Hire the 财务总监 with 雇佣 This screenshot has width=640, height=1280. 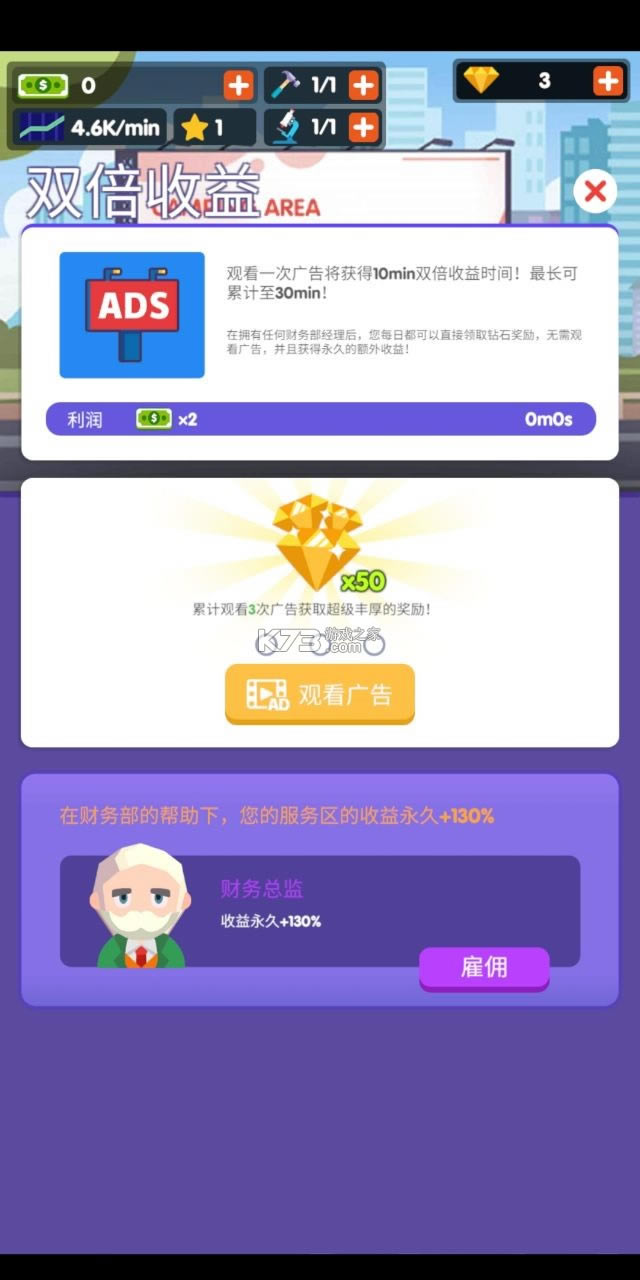[484, 967]
